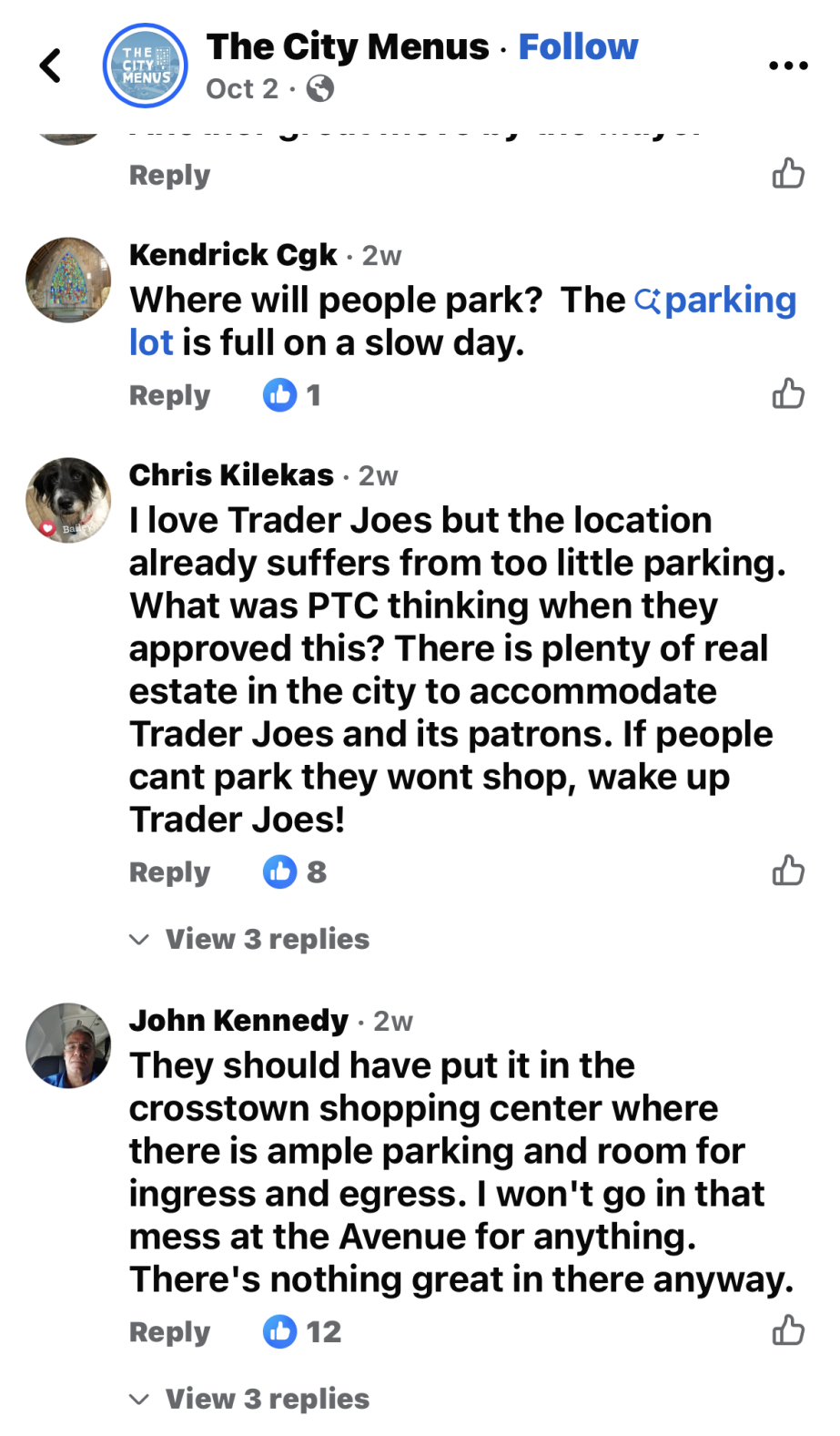The image size is (840, 1436).
Task: View Chris Kilekas's profile picture
Action: (x=68, y=500)
